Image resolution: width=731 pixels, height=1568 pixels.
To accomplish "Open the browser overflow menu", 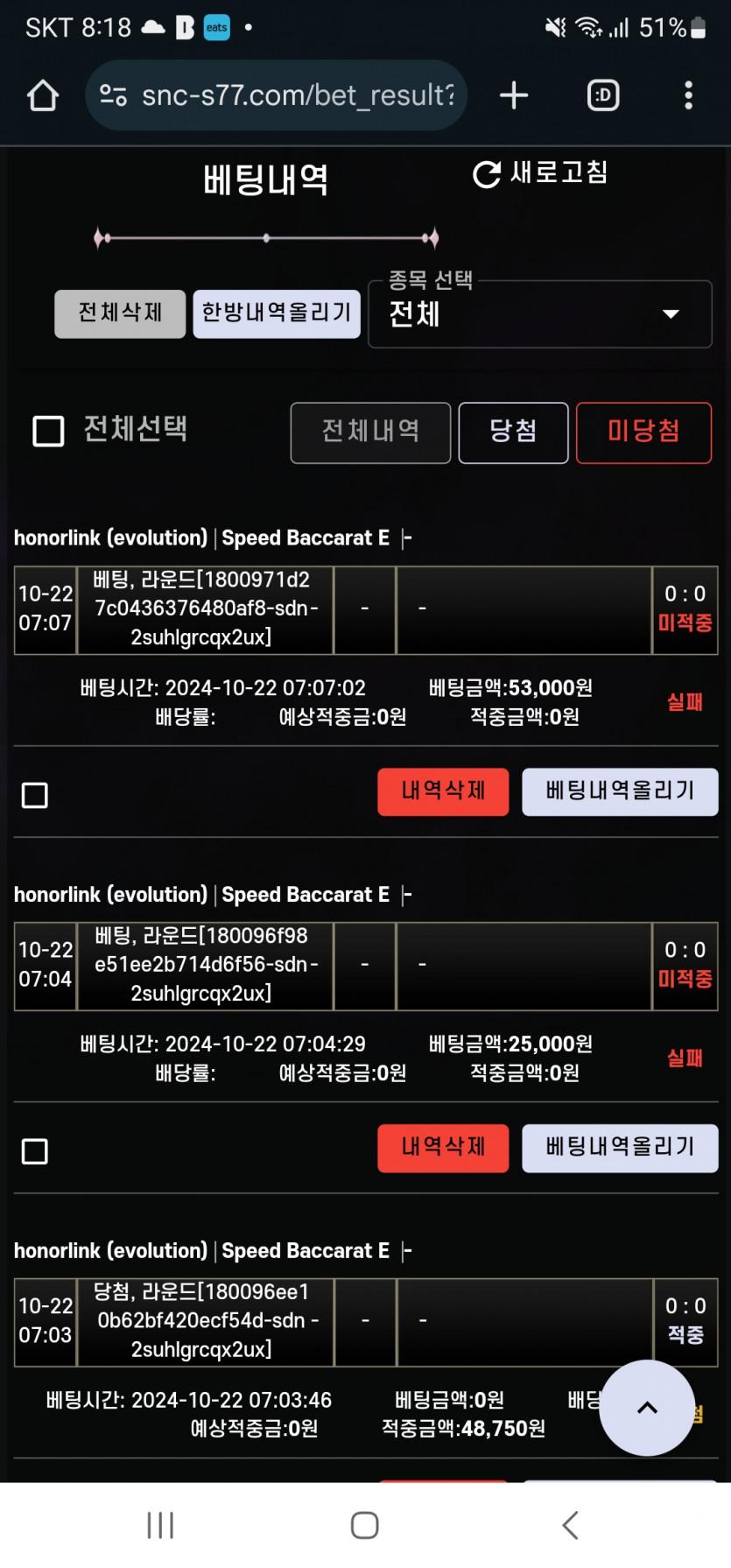I will [x=688, y=95].
